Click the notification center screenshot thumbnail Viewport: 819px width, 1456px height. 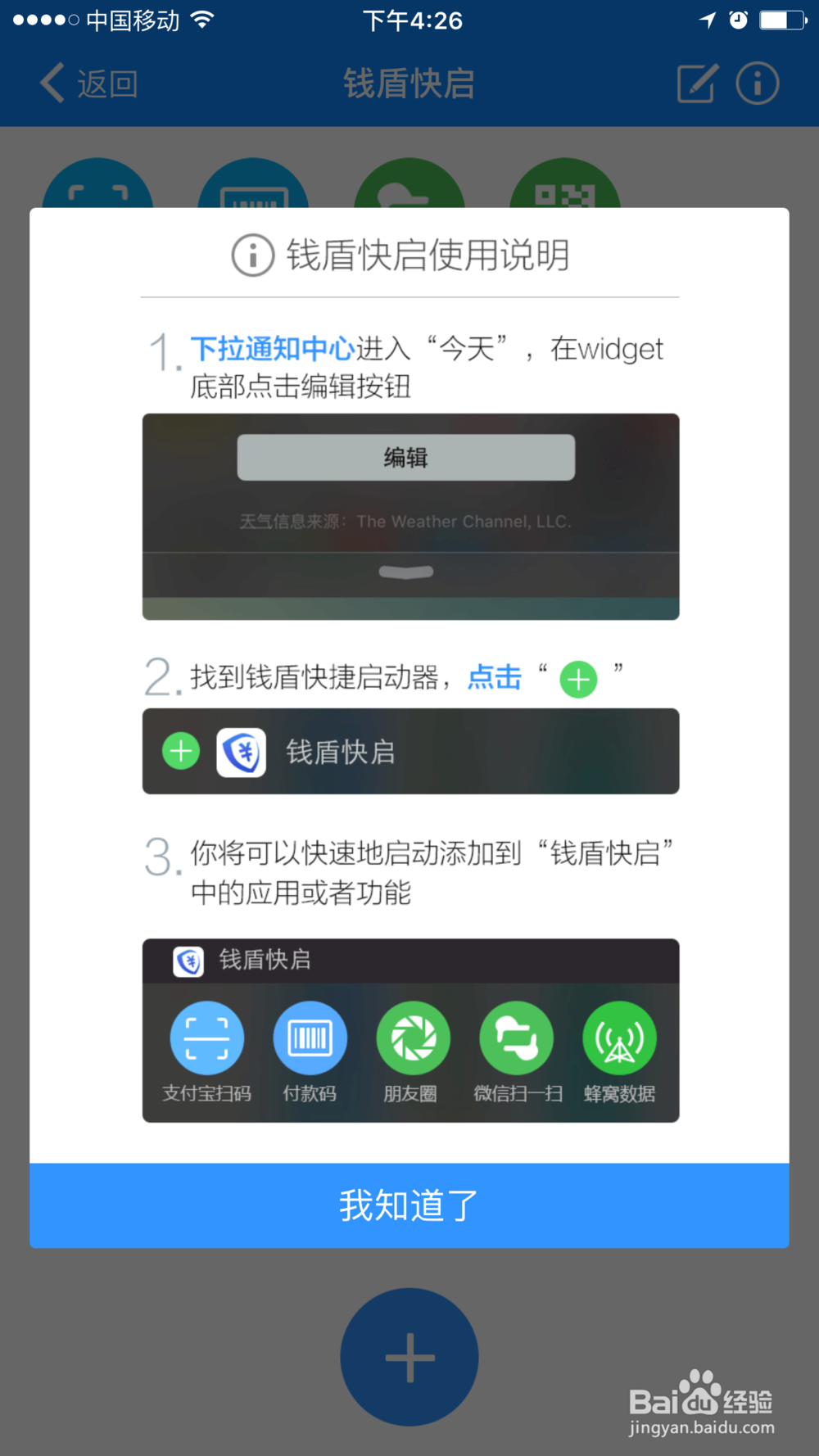tap(410, 516)
